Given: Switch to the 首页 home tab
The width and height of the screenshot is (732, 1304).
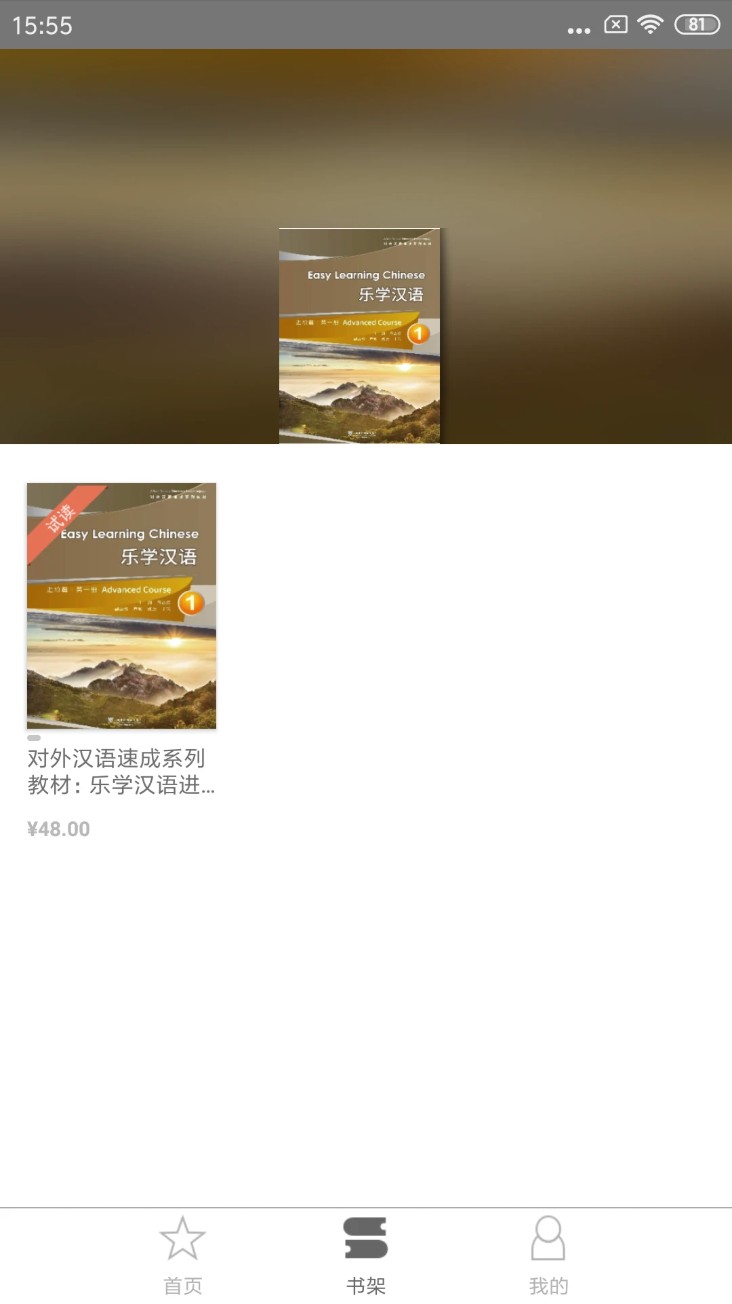Looking at the screenshot, I should (x=183, y=1254).
